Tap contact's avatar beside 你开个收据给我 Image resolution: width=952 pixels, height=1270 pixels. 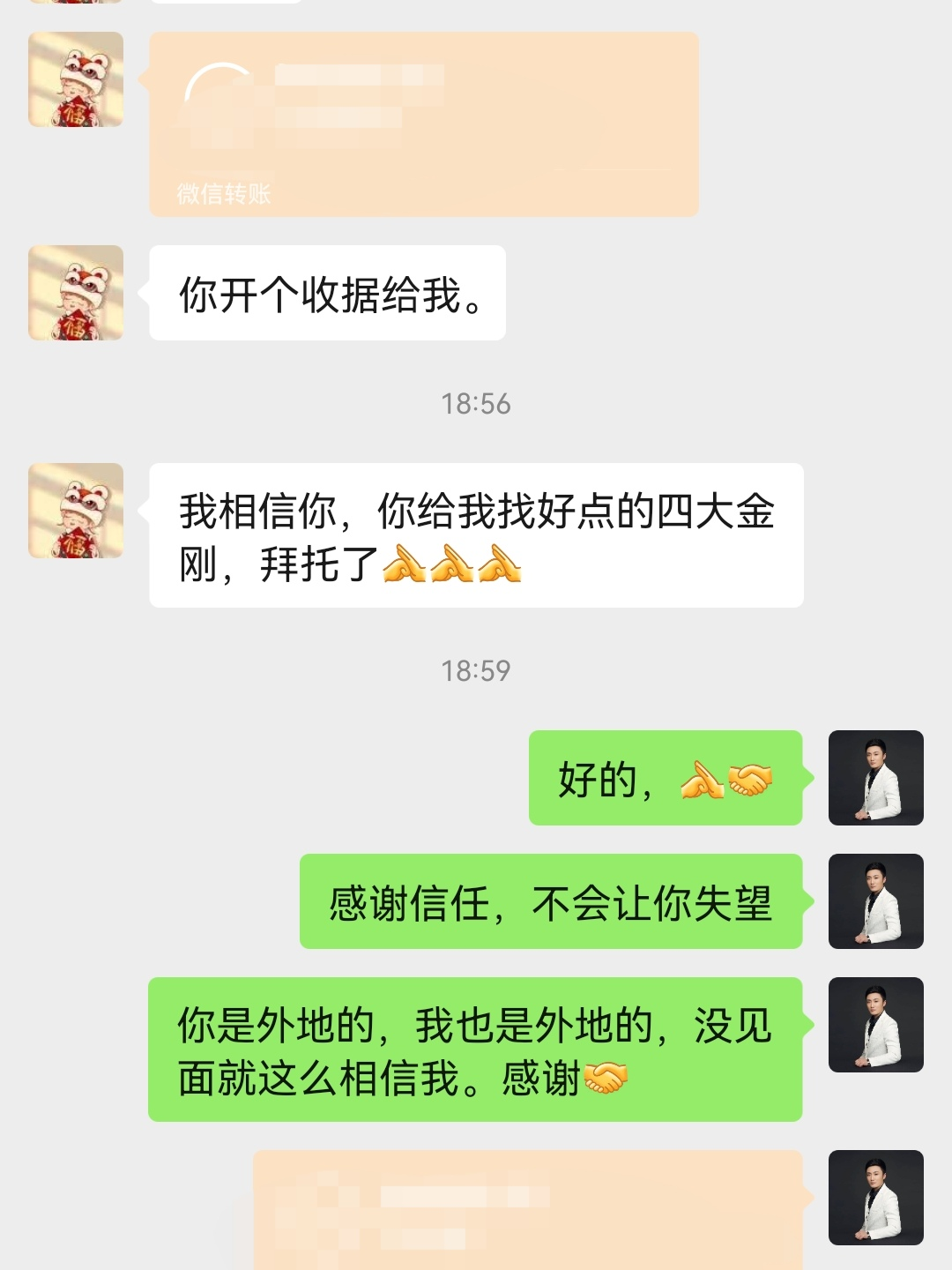[x=76, y=293]
